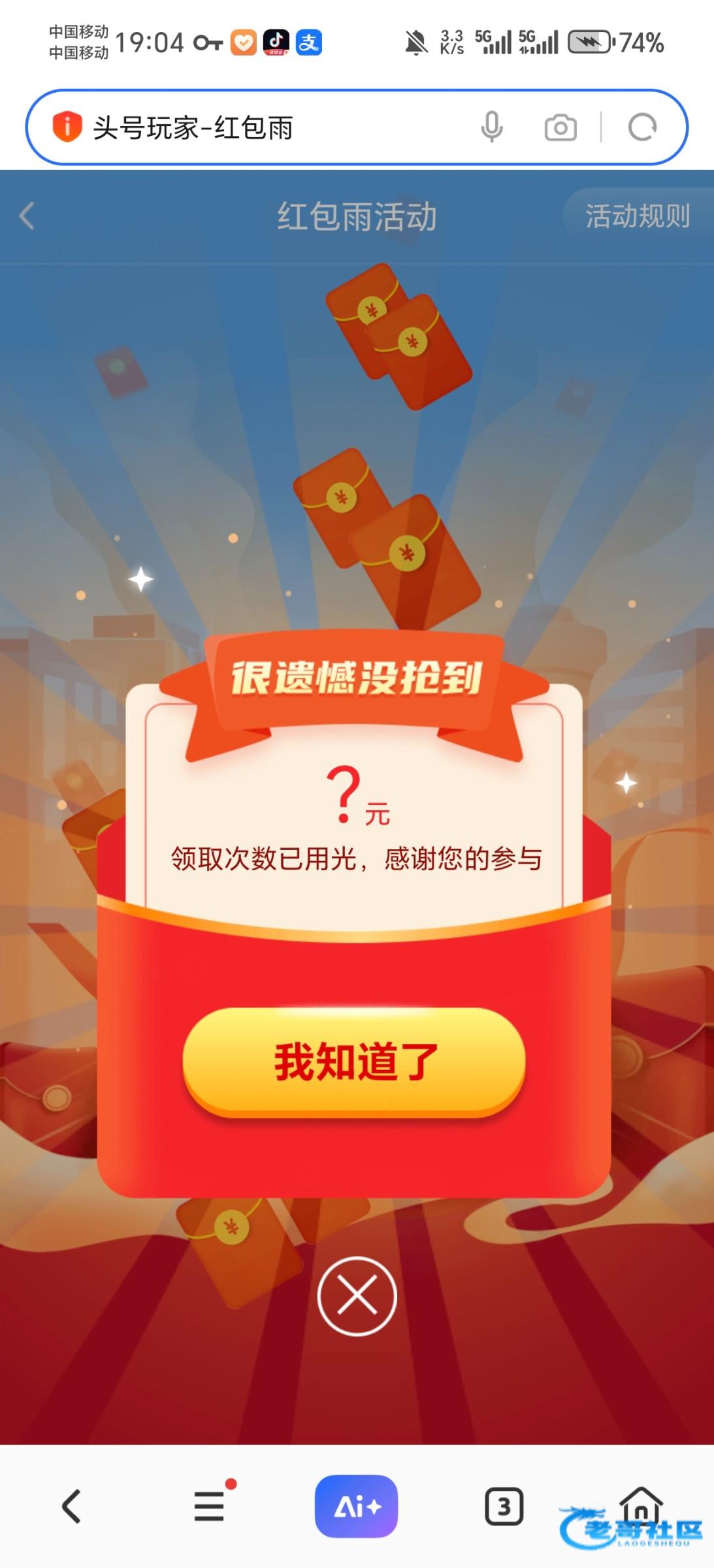The width and height of the screenshot is (714, 1568).
Task: Open 活动规则 activity rules
Action: pyautogui.click(x=637, y=216)
